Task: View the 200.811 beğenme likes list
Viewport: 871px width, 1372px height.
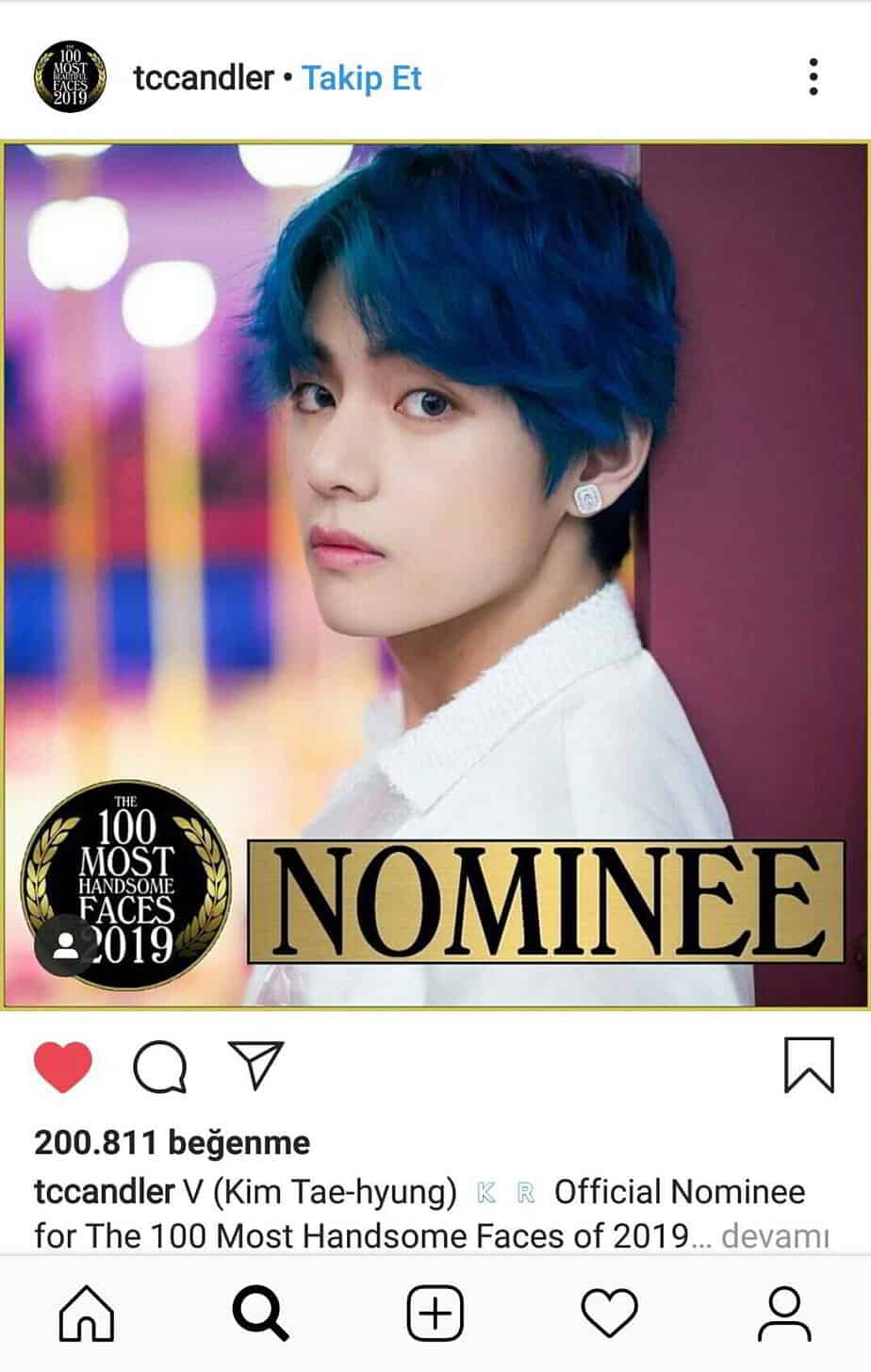Action: pos(172,1143)
